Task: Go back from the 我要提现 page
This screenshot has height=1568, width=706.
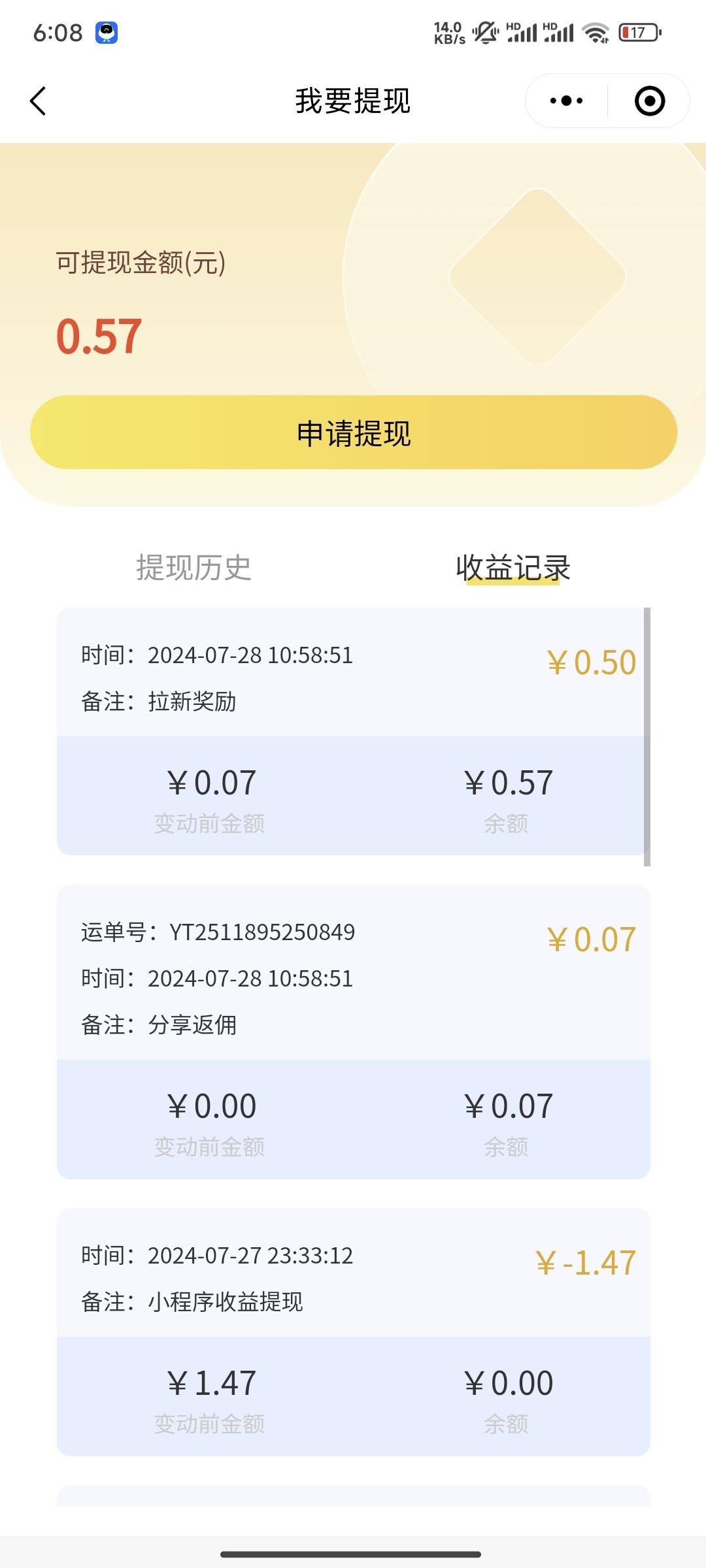Action: tap(39, 101)
